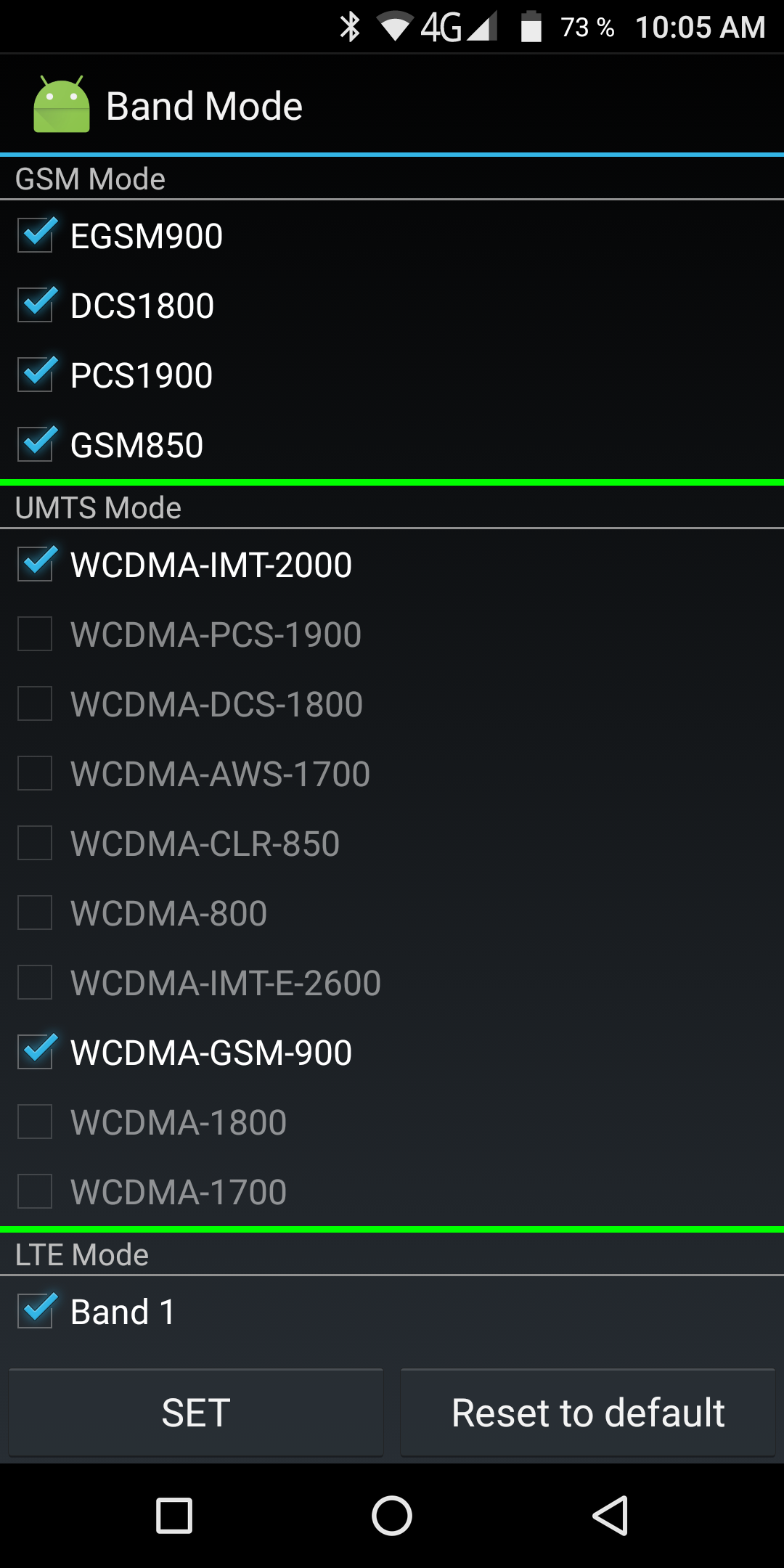The width and height of the screenshot is (784, 1568).
Task: Check the WCDMA-DCS-1800 option
Action: 36,704
